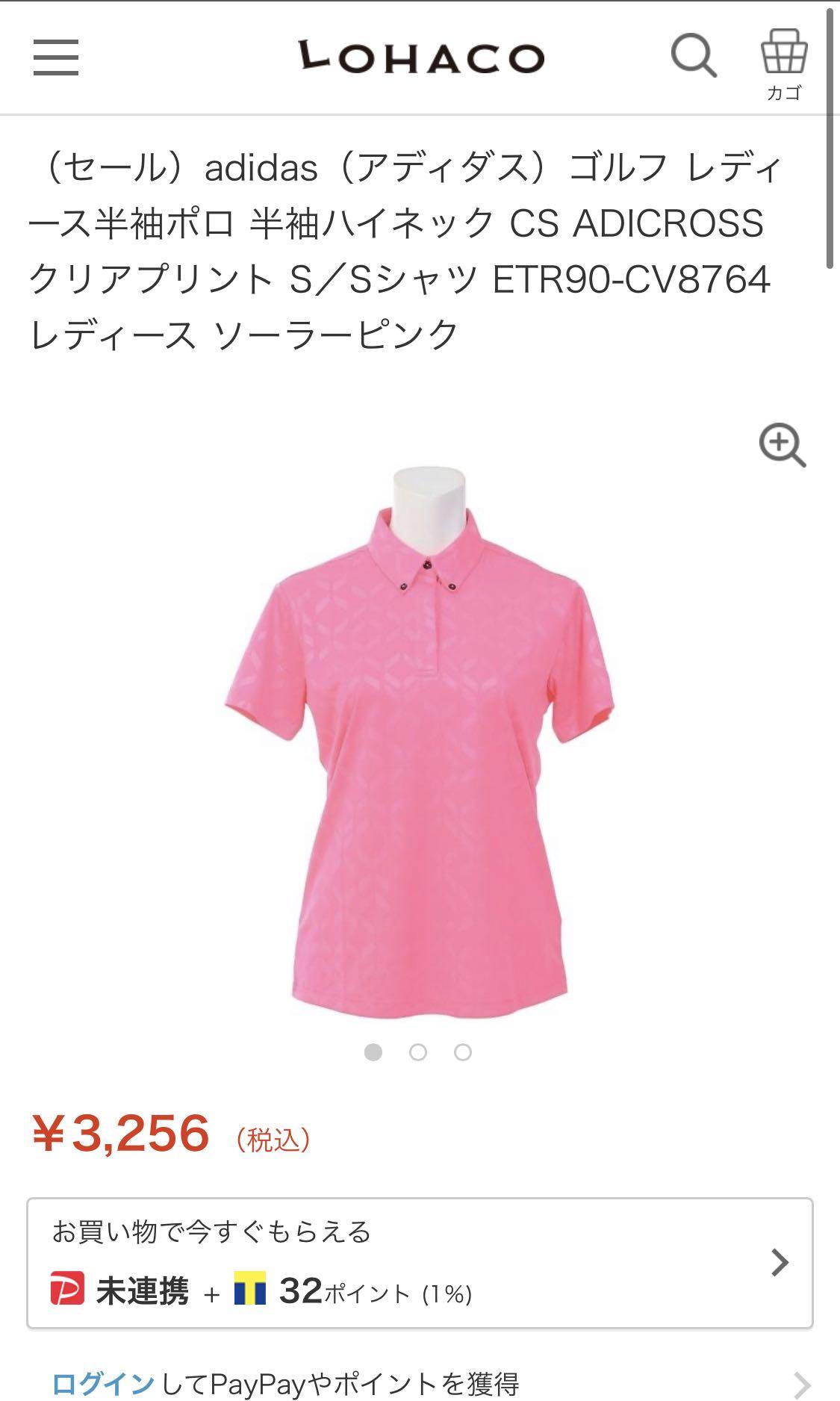Zoom the product image with the magnifier icon
Screen dimensions: 840x1401
coord(782,445)
